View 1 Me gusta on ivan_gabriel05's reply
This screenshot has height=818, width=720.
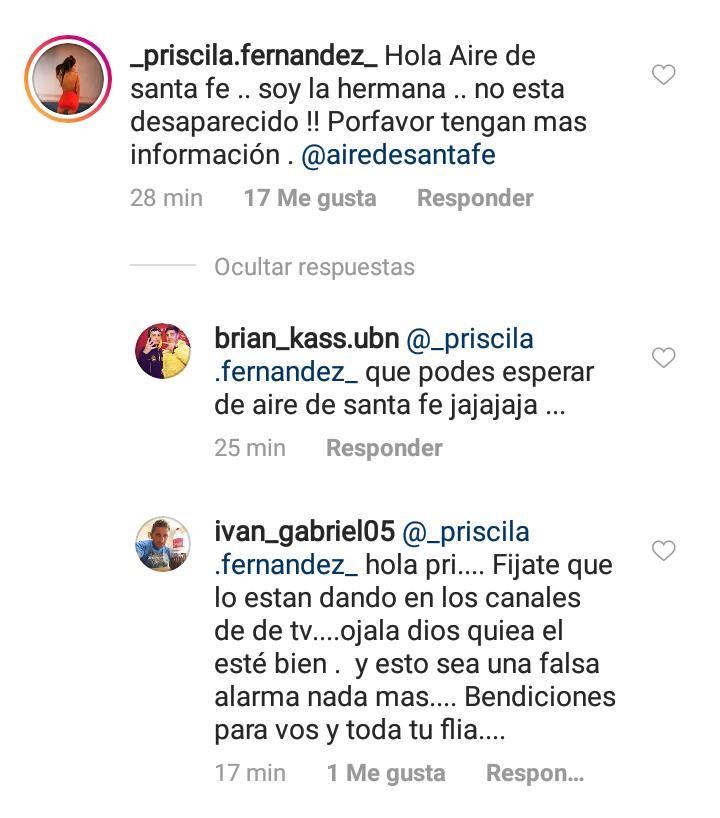[386, 773]
